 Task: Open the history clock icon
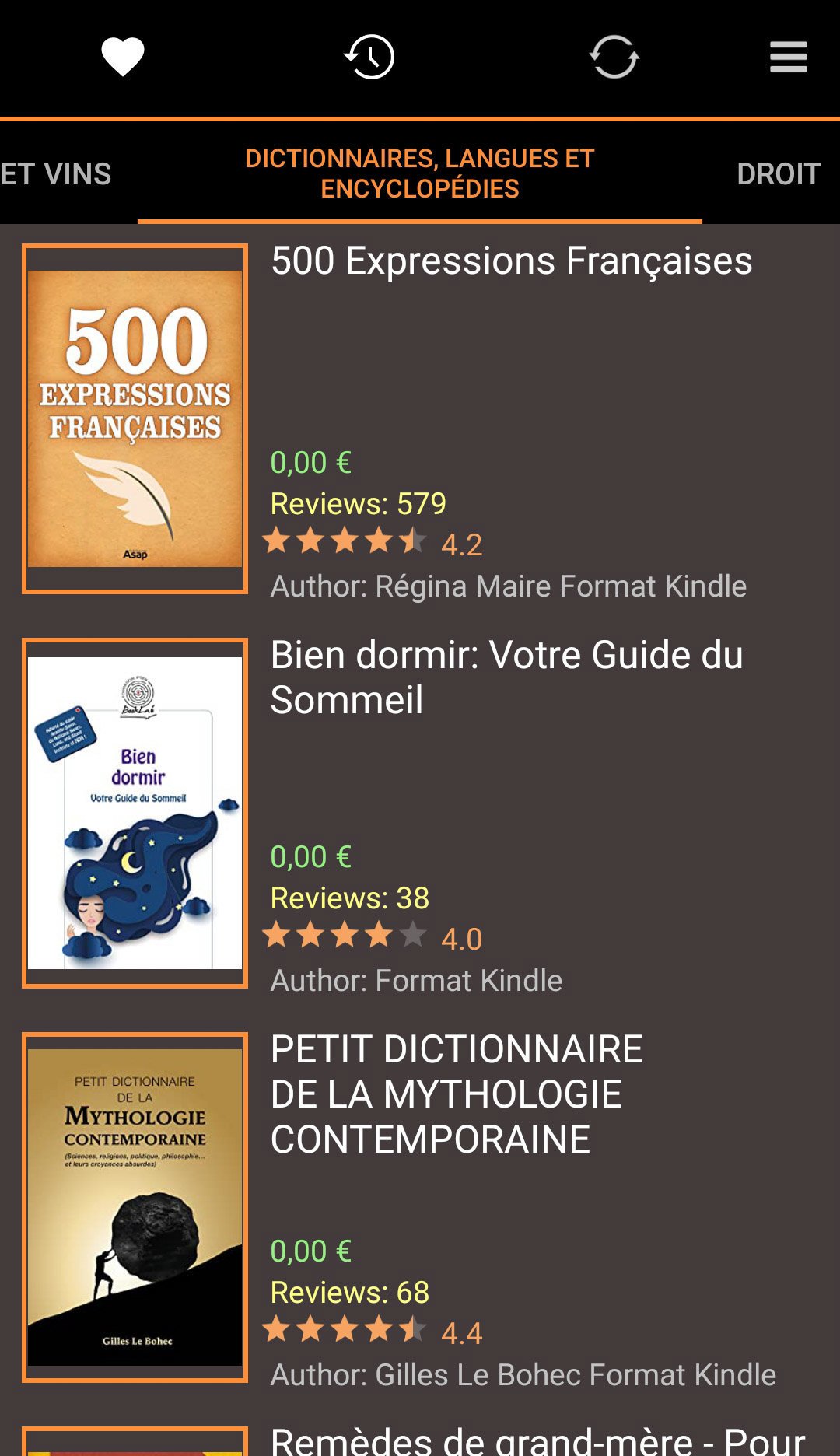pyautogui.click(x=369, y=57)
